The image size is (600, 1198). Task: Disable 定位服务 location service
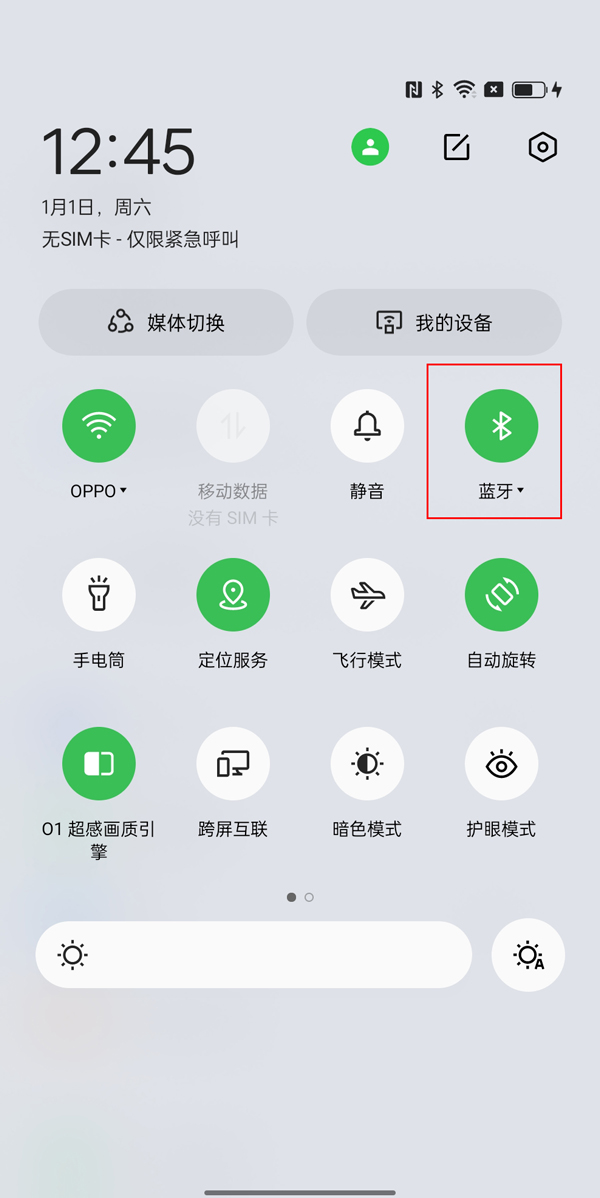pyautogui.click(x=233, y=595)
